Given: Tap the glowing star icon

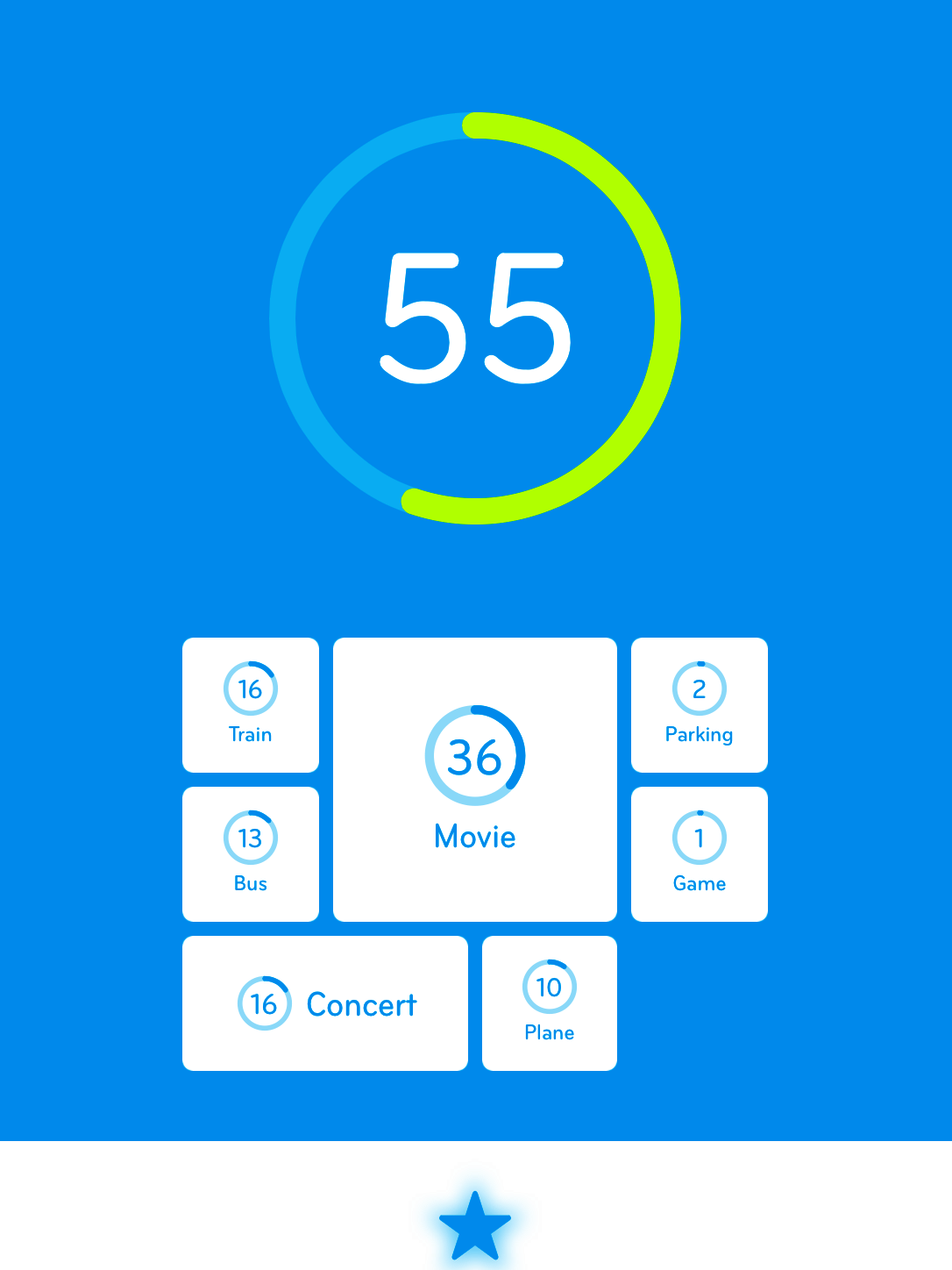Looking at the screenshot, I should click(475, 1226).
